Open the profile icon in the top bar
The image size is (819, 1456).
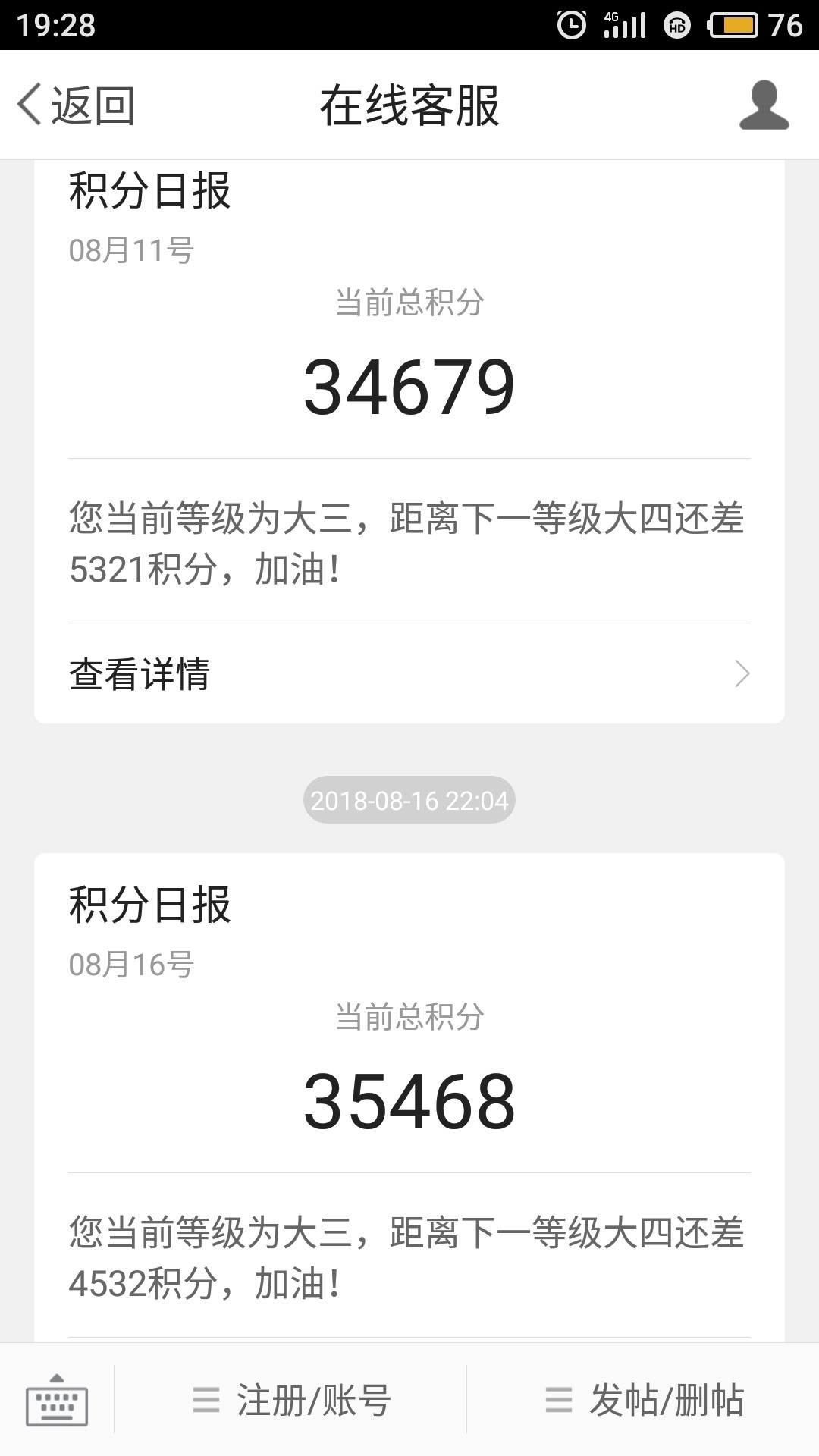pyautogui.click(x=764, y=105)
